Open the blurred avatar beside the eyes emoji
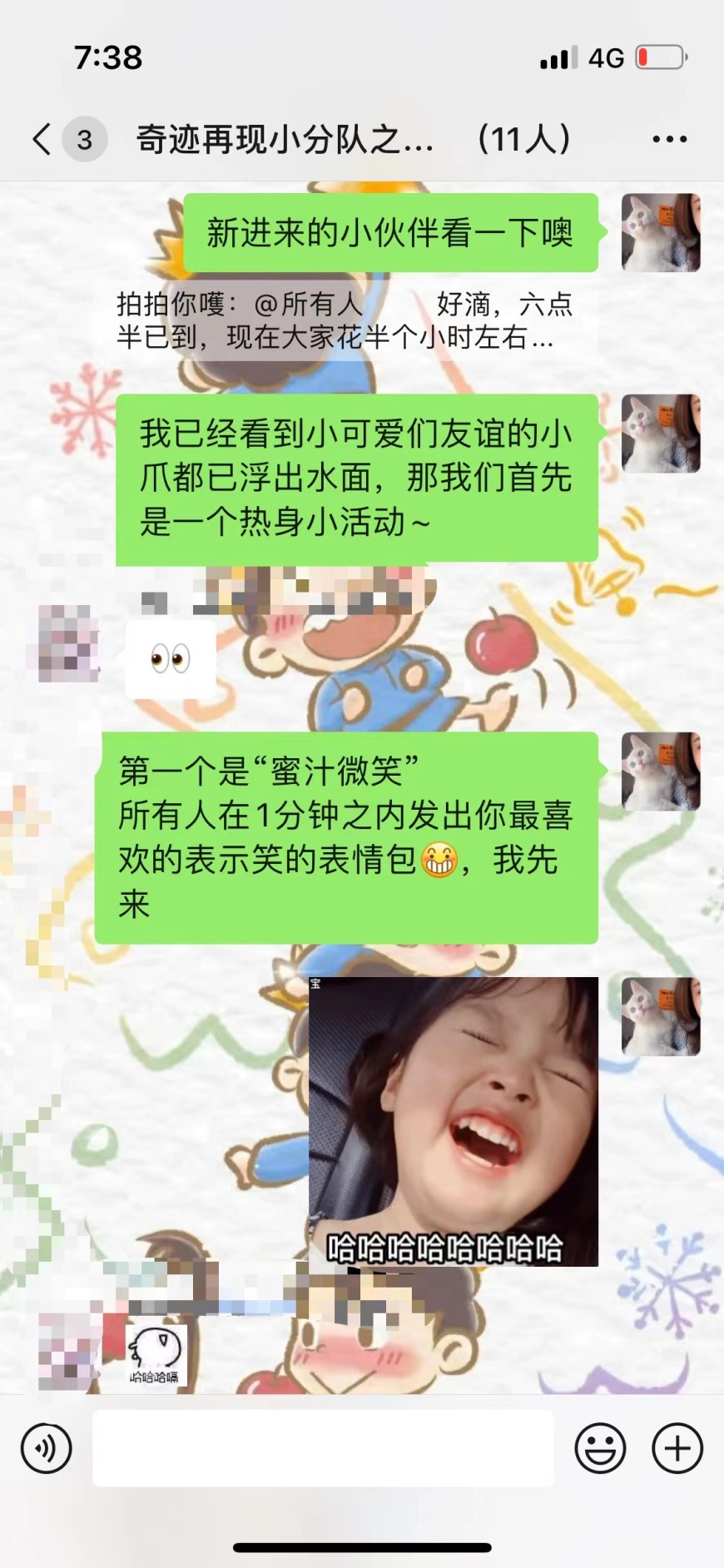 pyautogui.click(x=69, y=643)
